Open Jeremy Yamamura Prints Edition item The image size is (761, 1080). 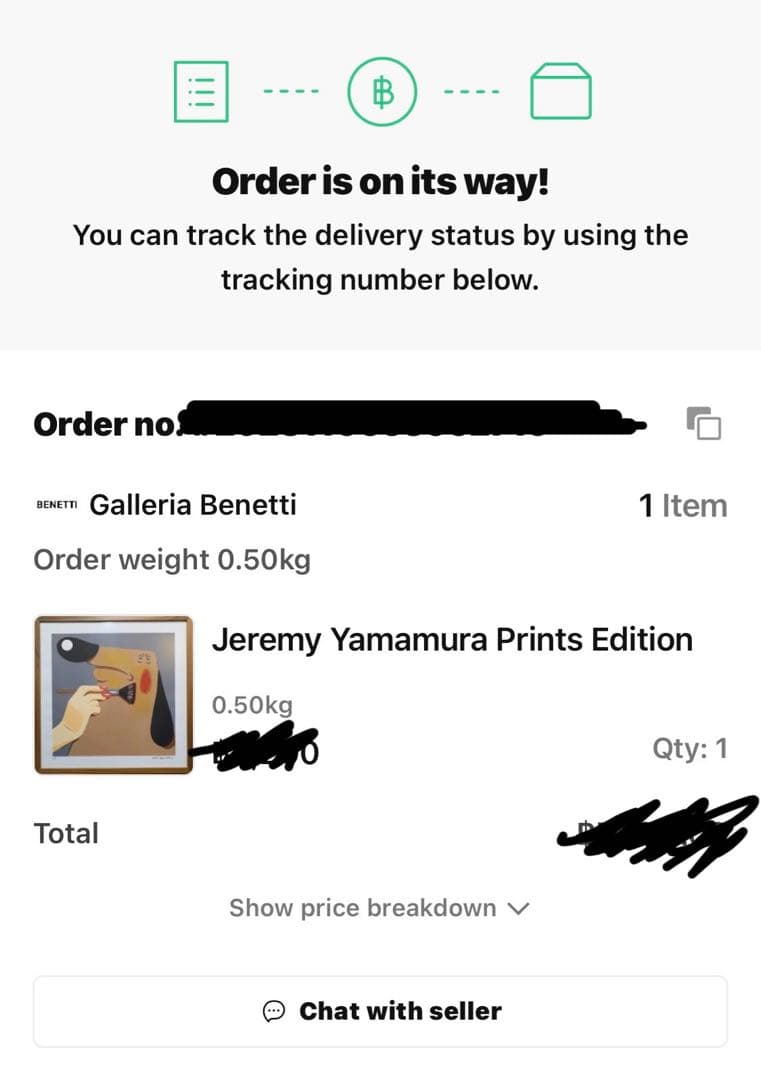click(451, 640)
